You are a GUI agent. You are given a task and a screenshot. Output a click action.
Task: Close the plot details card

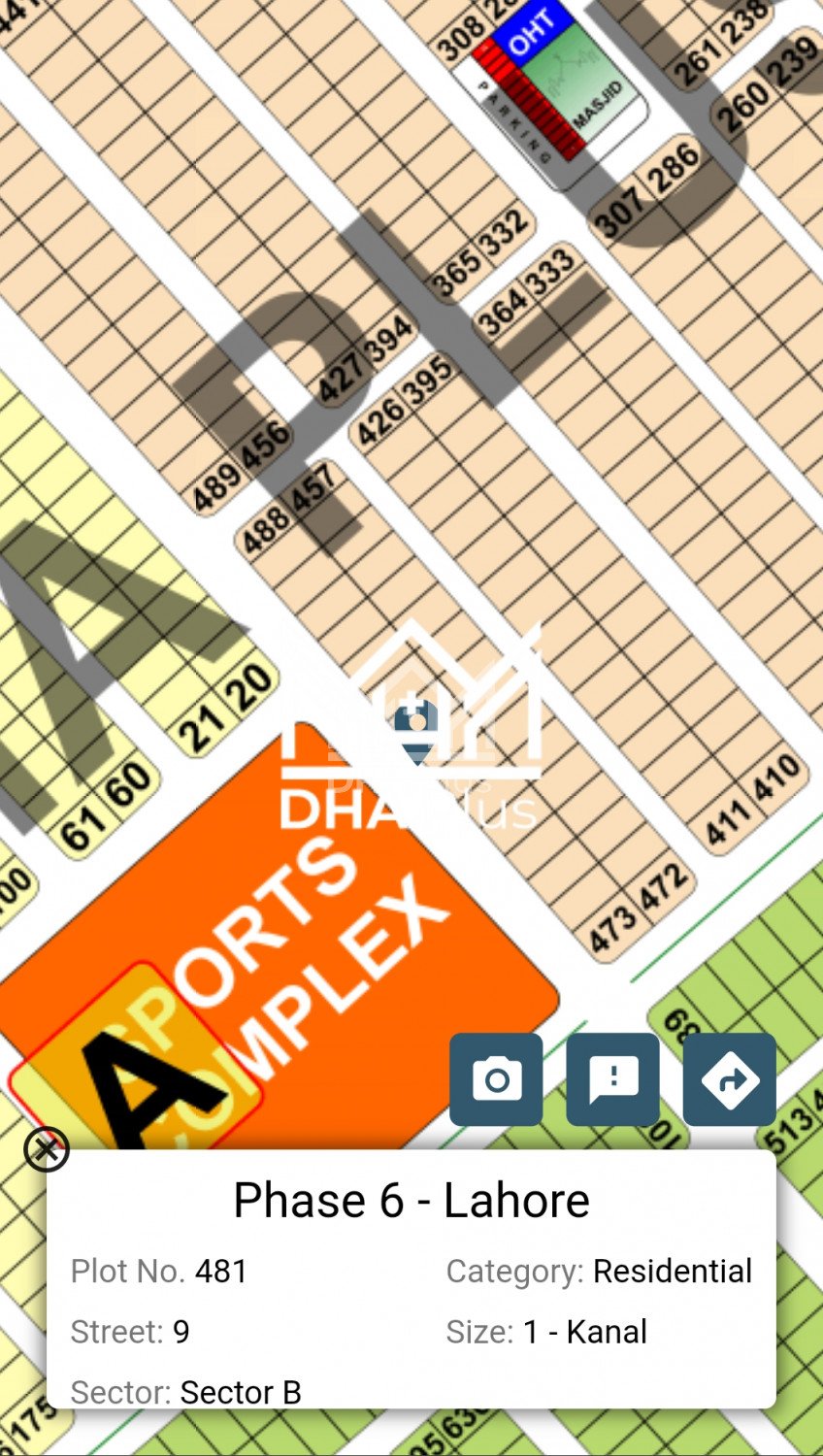[47, 1149]
